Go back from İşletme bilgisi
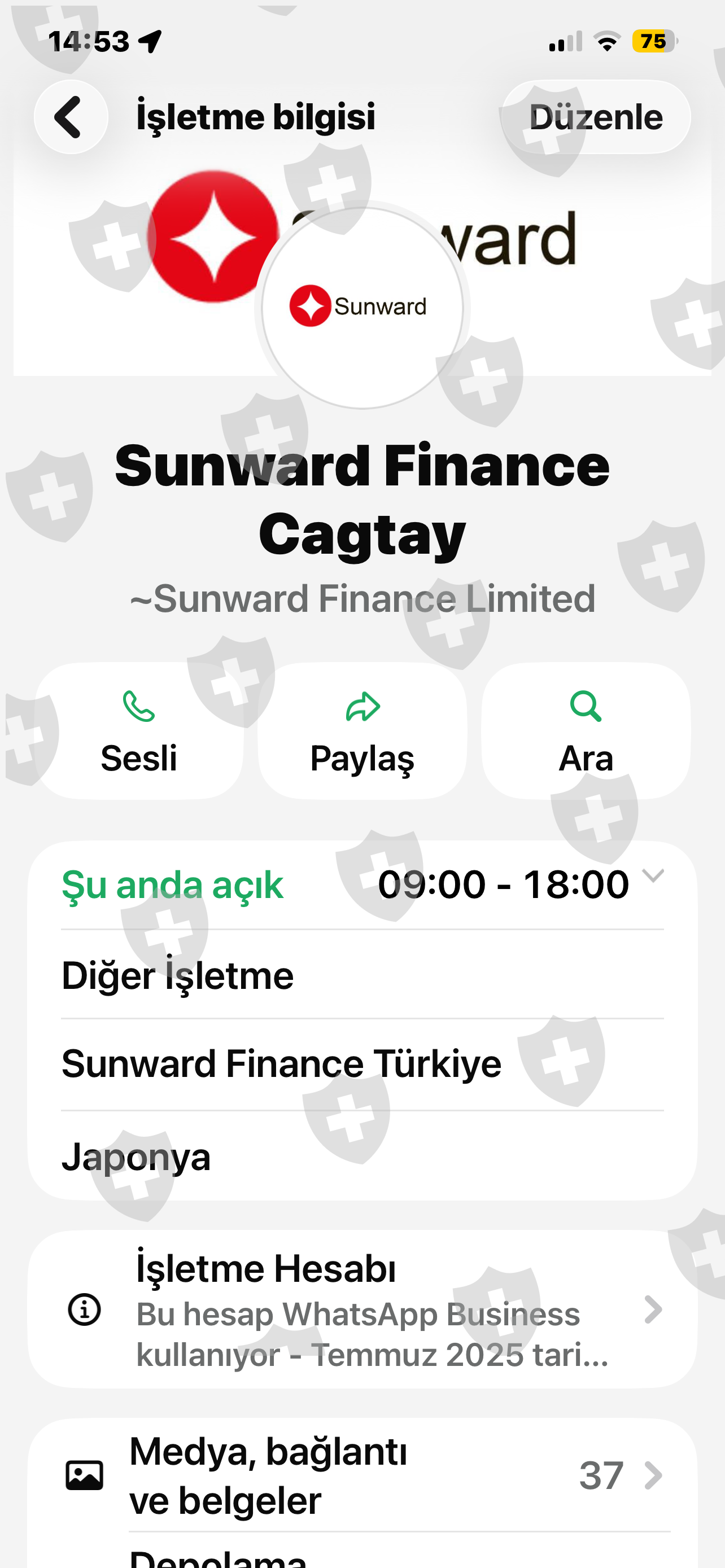This screenshot has width=725, height=1568. point(71,117)
